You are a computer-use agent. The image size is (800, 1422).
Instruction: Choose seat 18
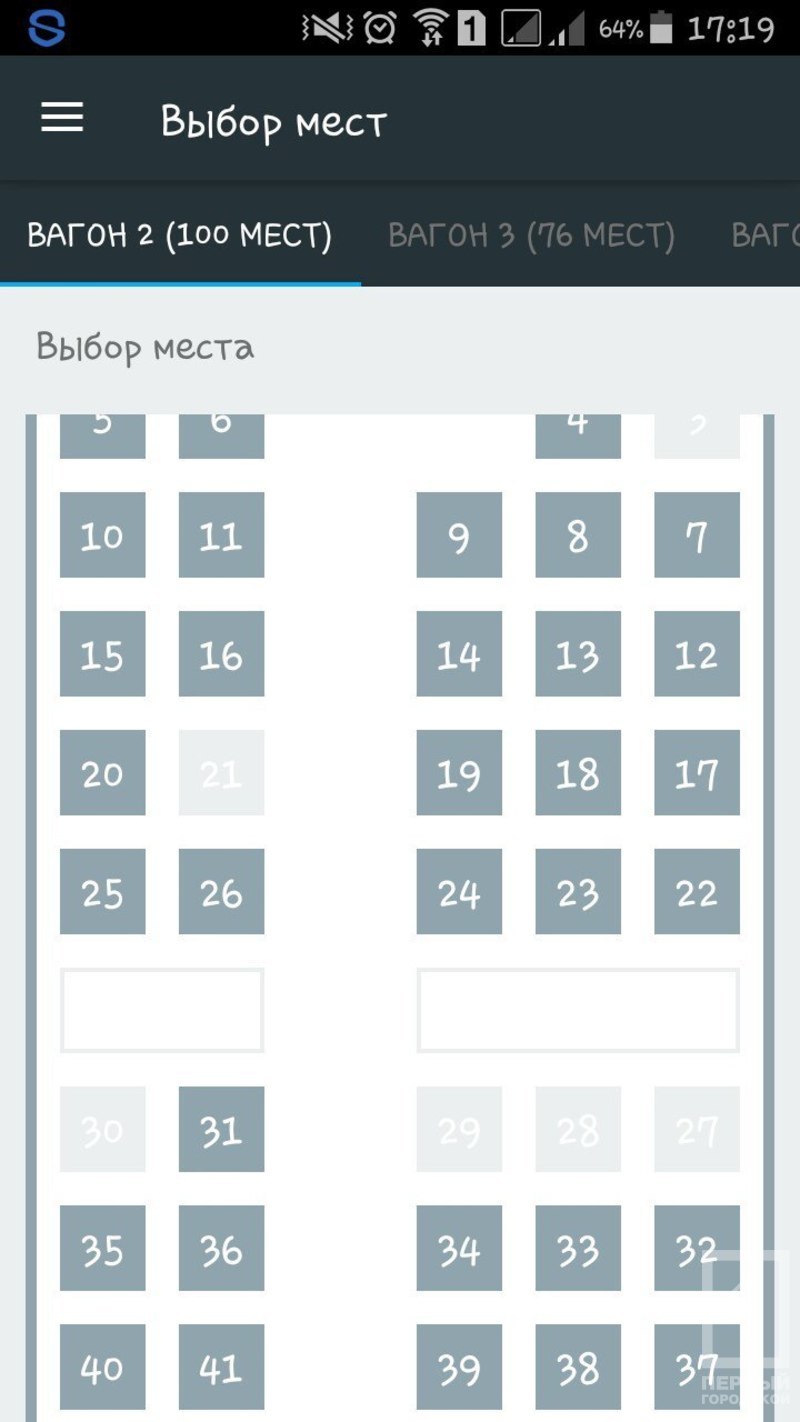[578, 773]
